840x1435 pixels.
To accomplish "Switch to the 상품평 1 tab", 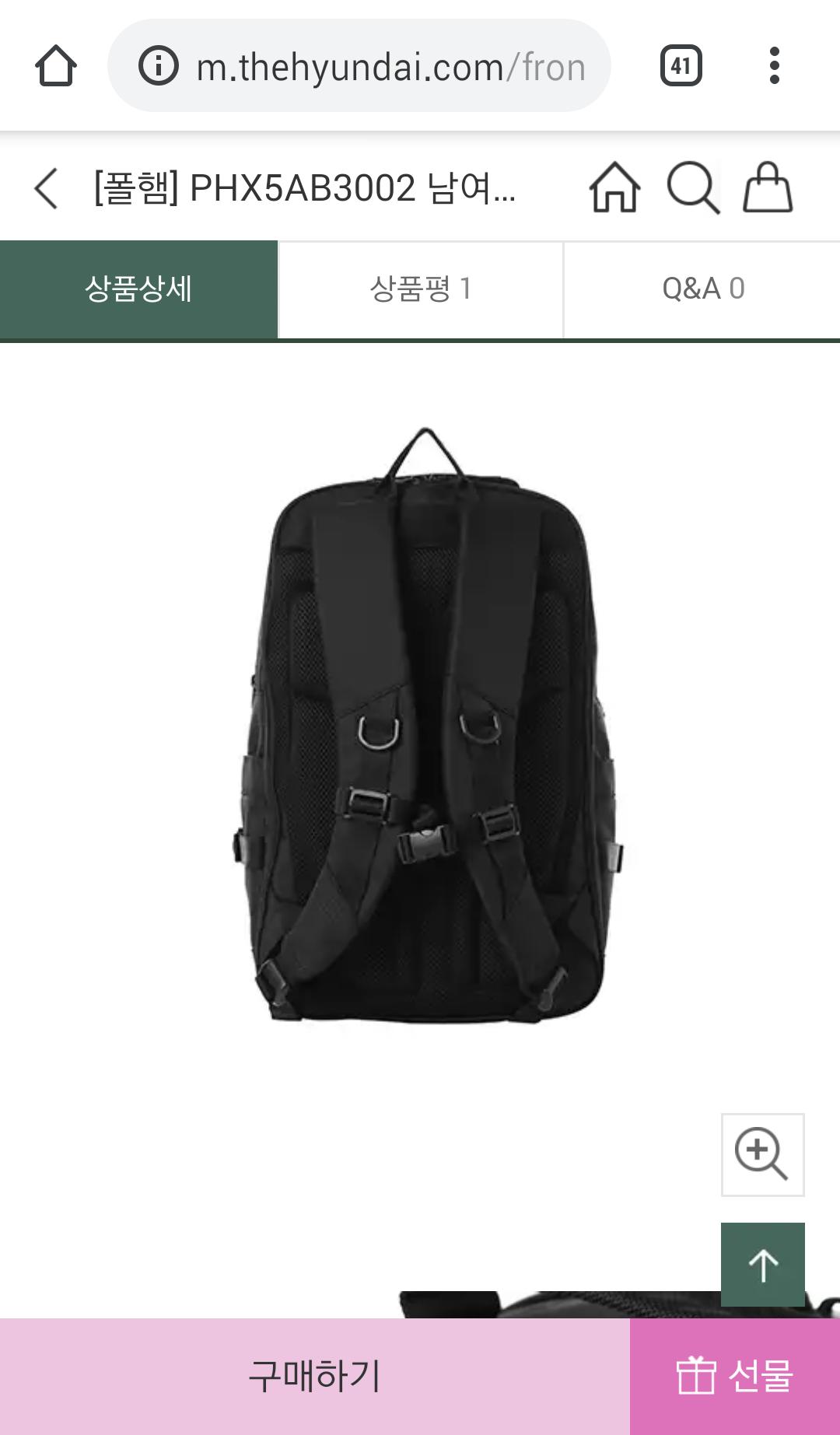I will pyautogui.click(x=421, y=289).
